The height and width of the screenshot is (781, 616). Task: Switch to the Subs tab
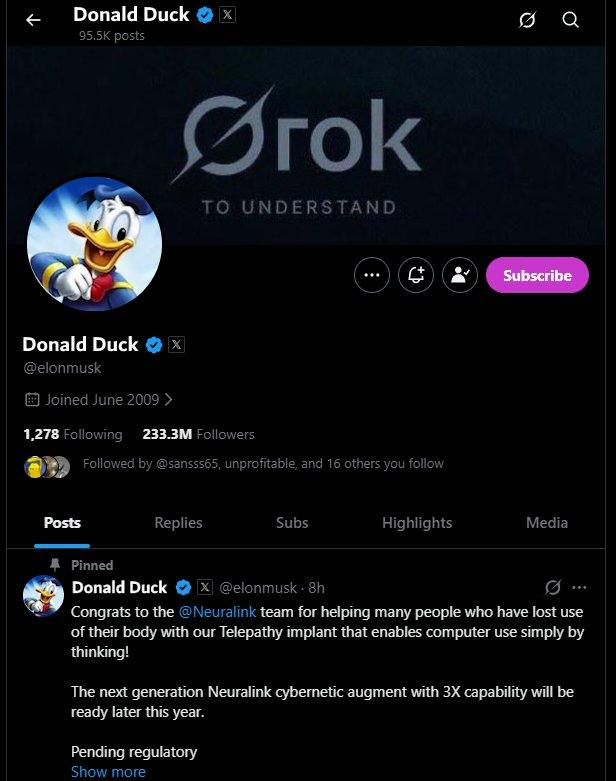tap(292, 522)
